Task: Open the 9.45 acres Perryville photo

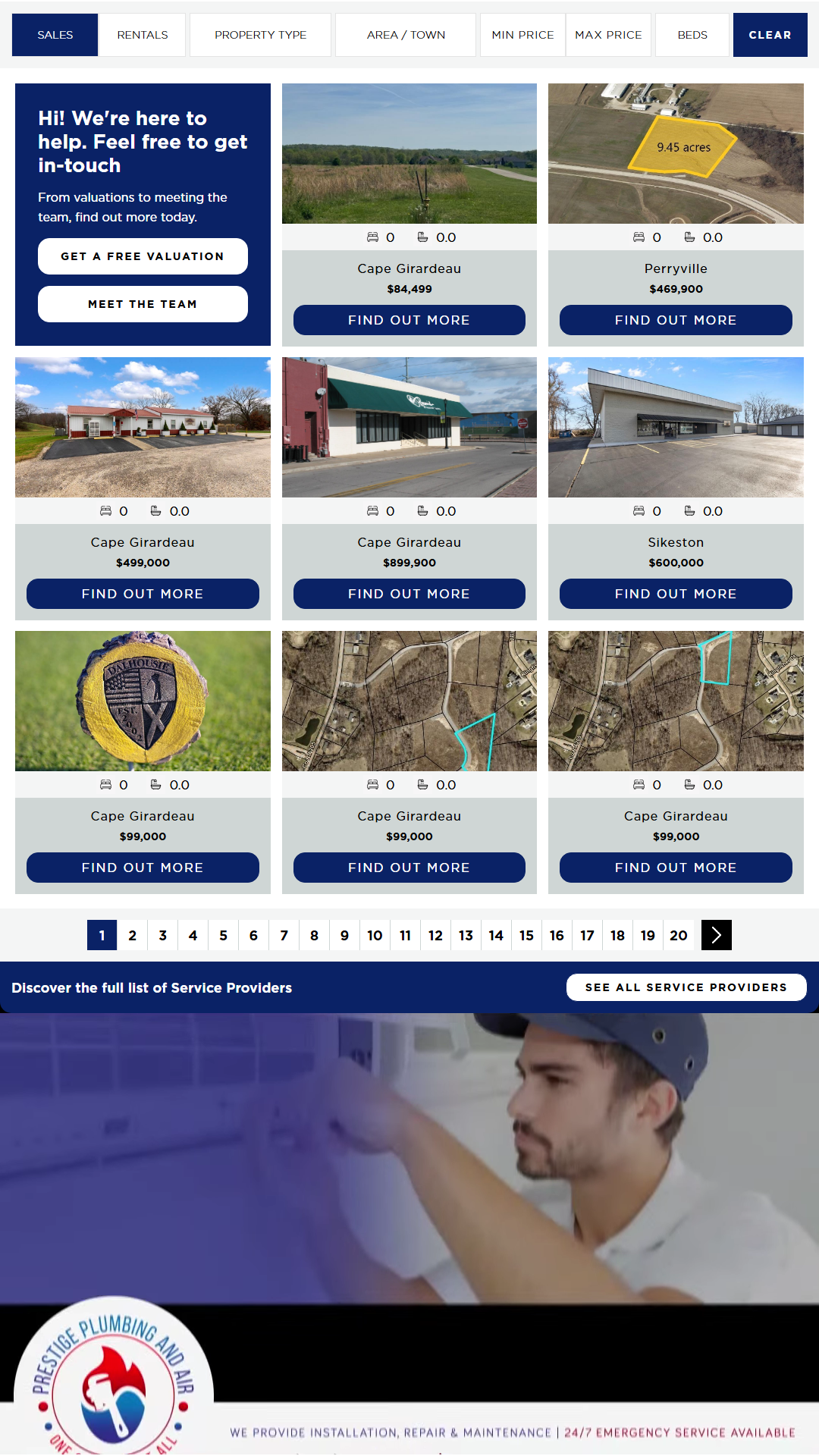Action: (676, 153)
